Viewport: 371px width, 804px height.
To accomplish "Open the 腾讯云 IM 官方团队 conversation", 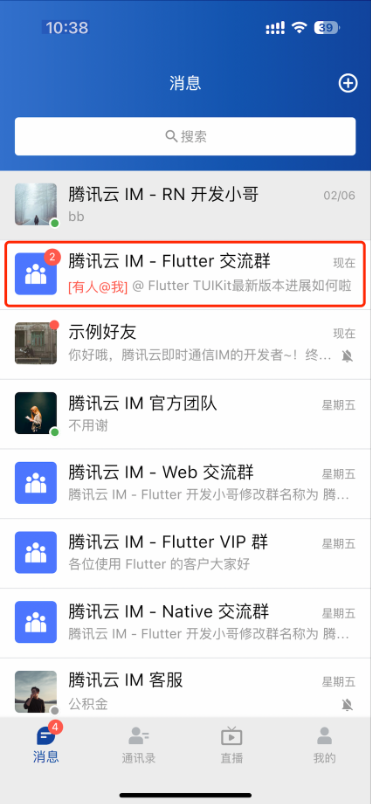I will (x=186, y=414).
